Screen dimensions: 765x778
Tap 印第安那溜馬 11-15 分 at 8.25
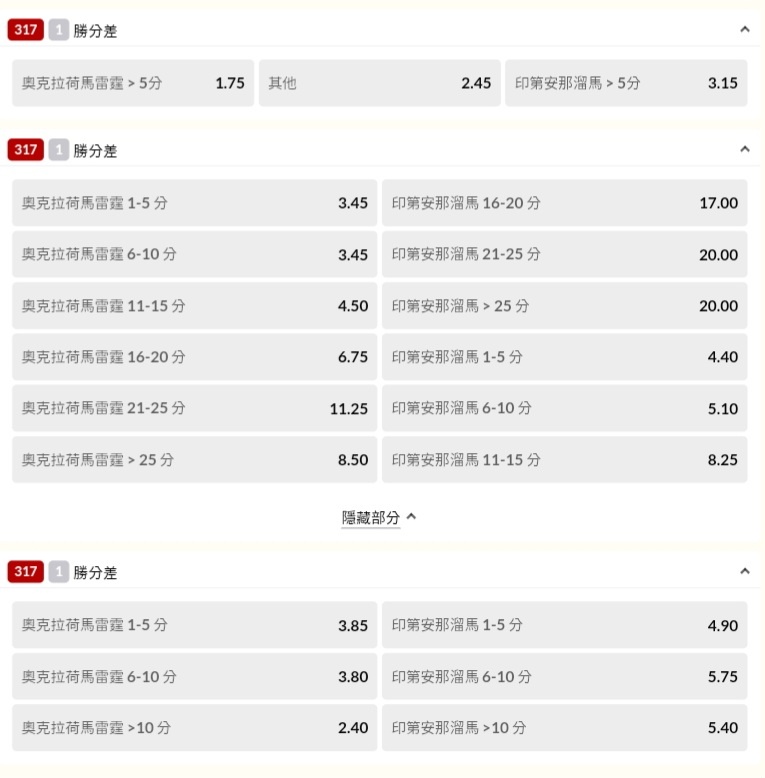pos(564,460)
